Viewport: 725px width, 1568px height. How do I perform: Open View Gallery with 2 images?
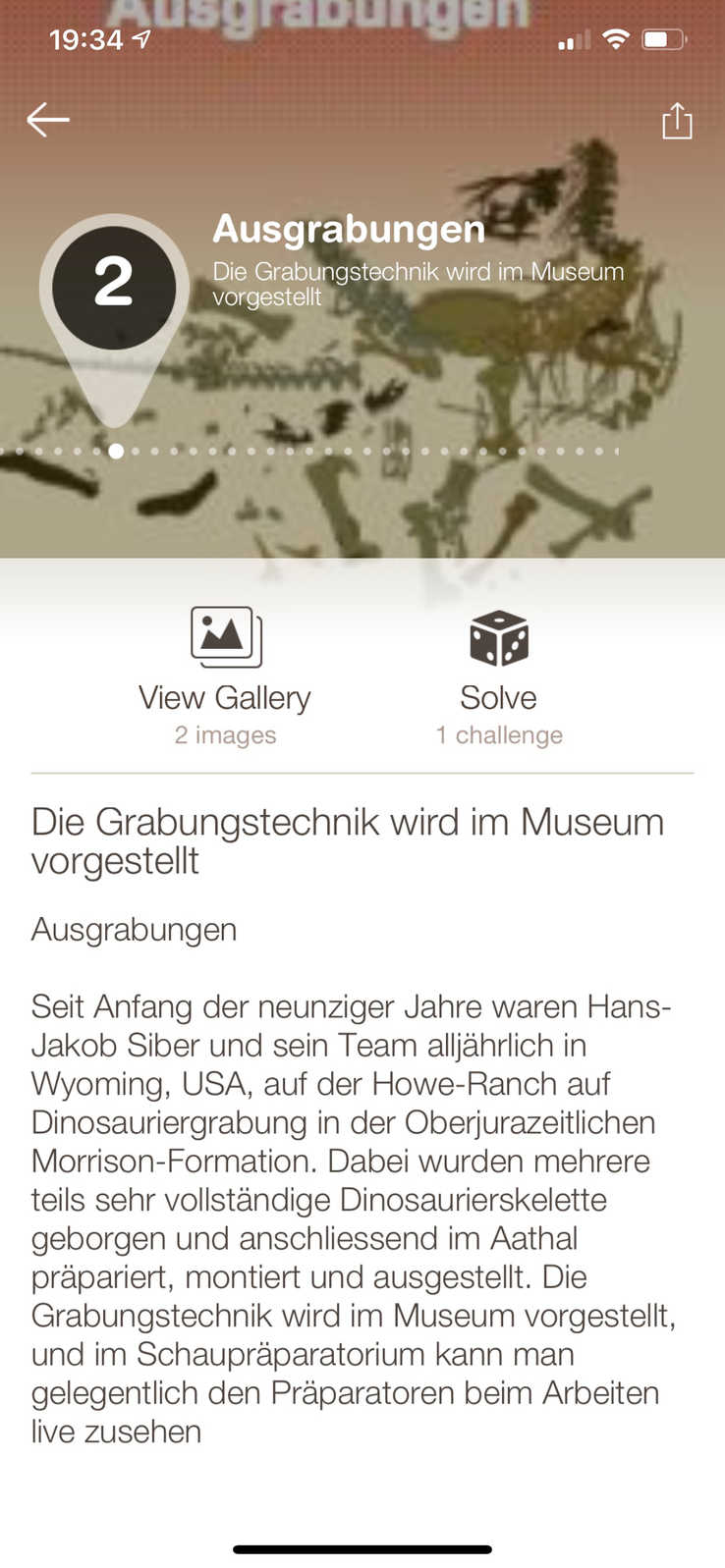point(225,674)
